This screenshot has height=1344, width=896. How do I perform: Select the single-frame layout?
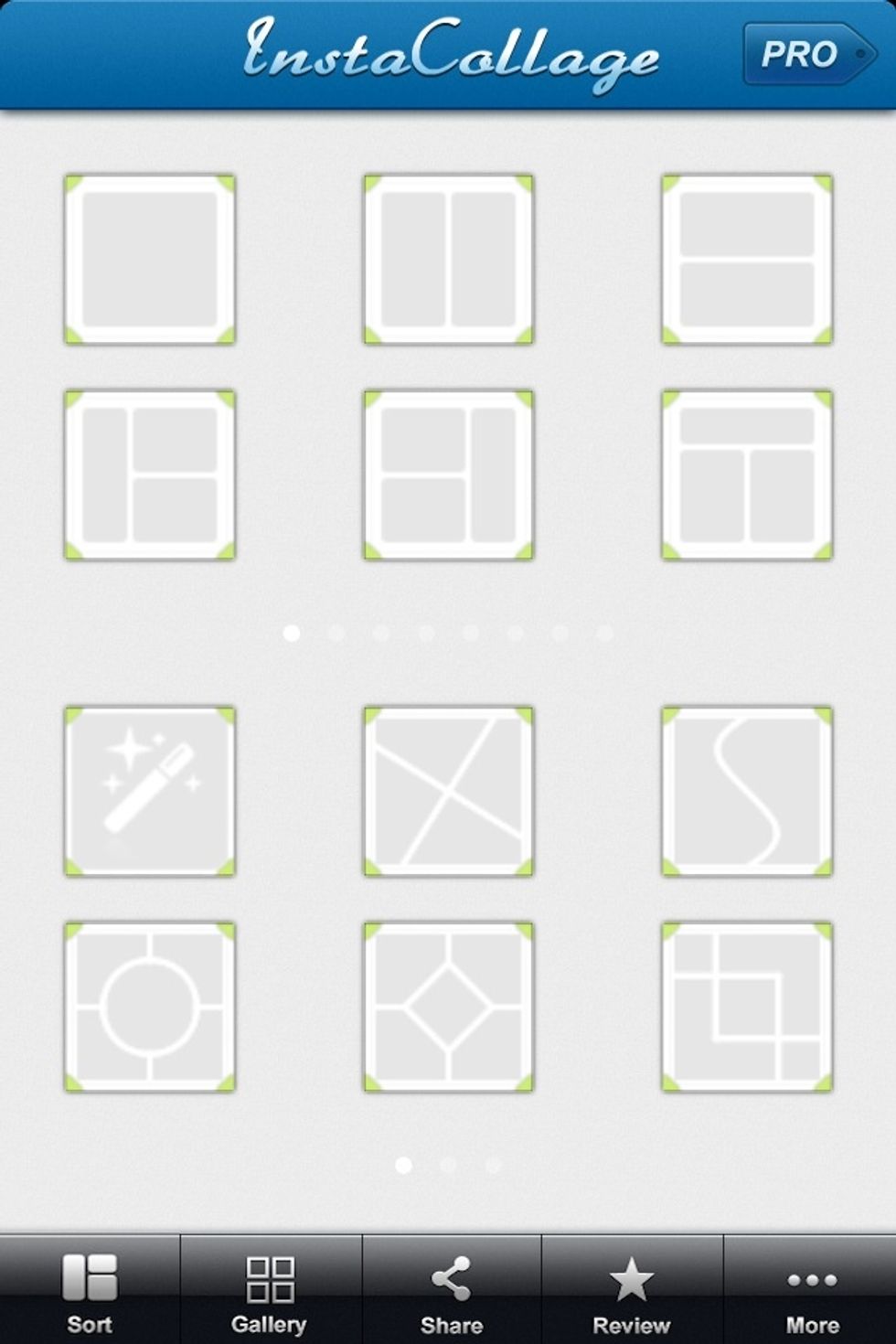click(x=150, y=260)
